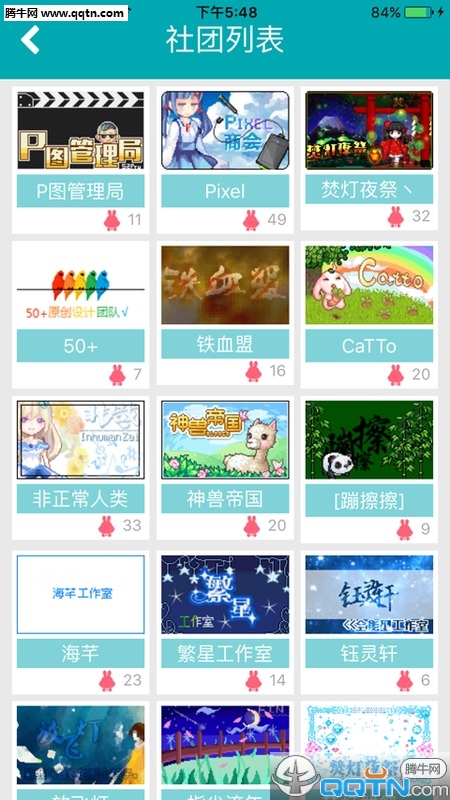This screenshot has height=800, width=450.
Task: Open the 50+ design team card
Action: tap(81, 315)
